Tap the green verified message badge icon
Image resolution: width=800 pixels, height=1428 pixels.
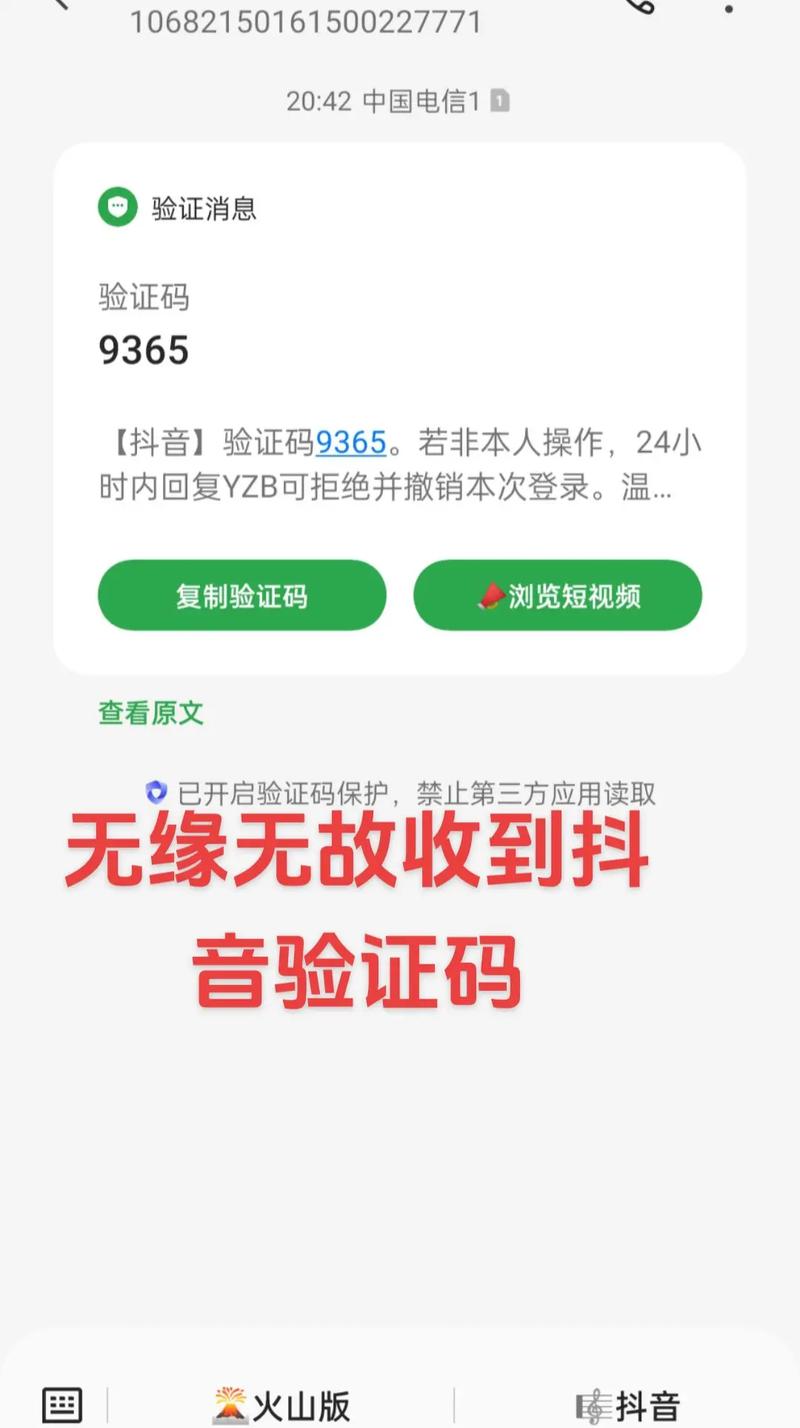118,208
